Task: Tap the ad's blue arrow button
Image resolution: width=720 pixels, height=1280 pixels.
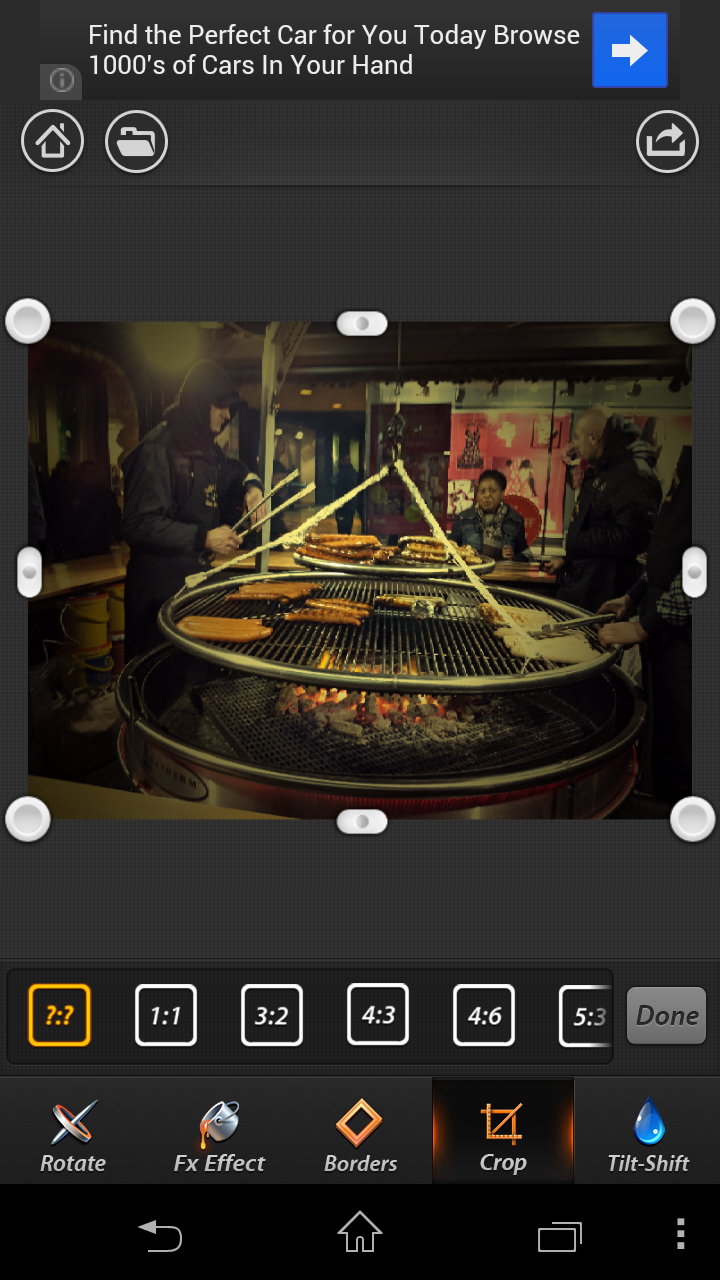Action: point(630,50)
